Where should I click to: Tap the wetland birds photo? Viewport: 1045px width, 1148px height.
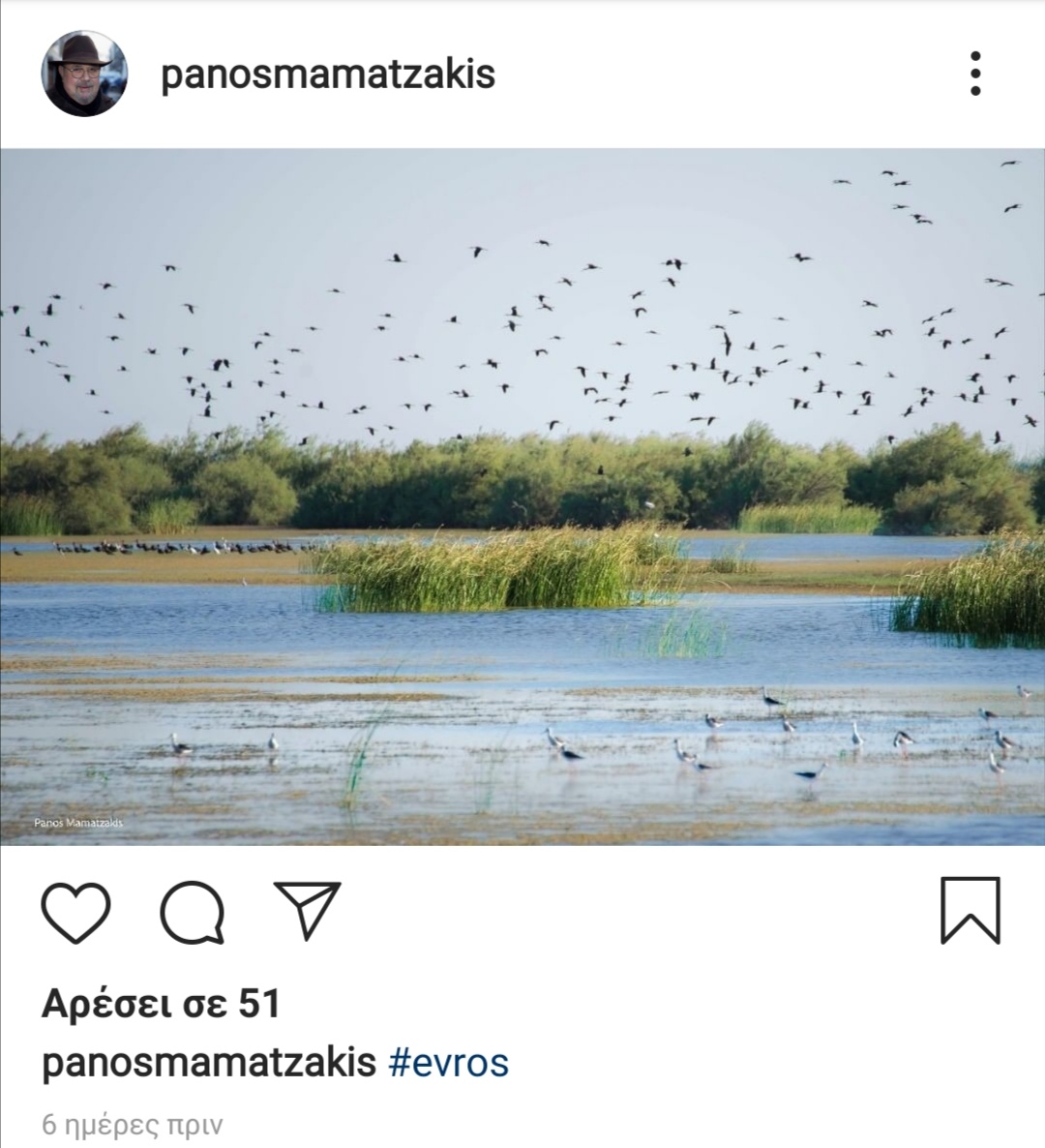pos(522,497)
